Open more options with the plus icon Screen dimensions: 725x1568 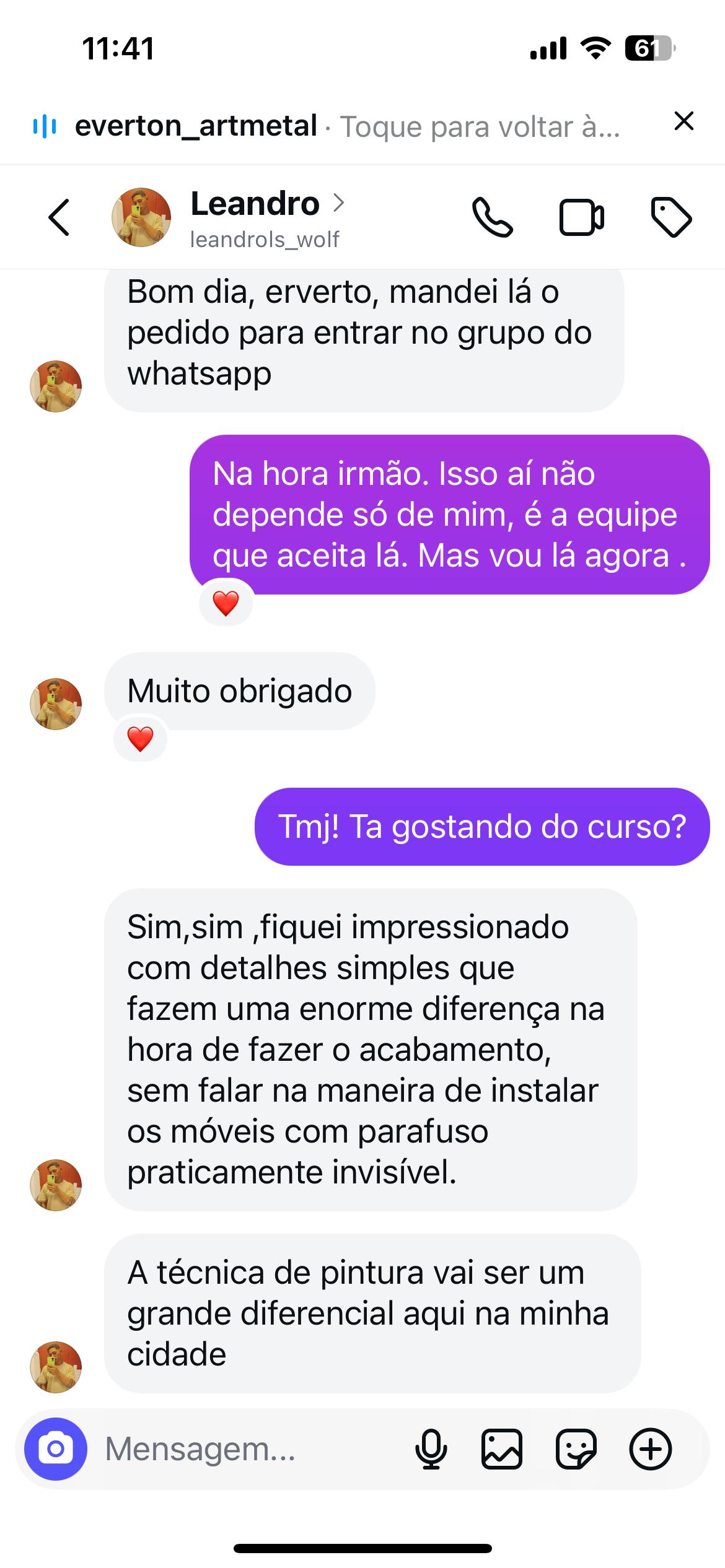click(651, 1449)
